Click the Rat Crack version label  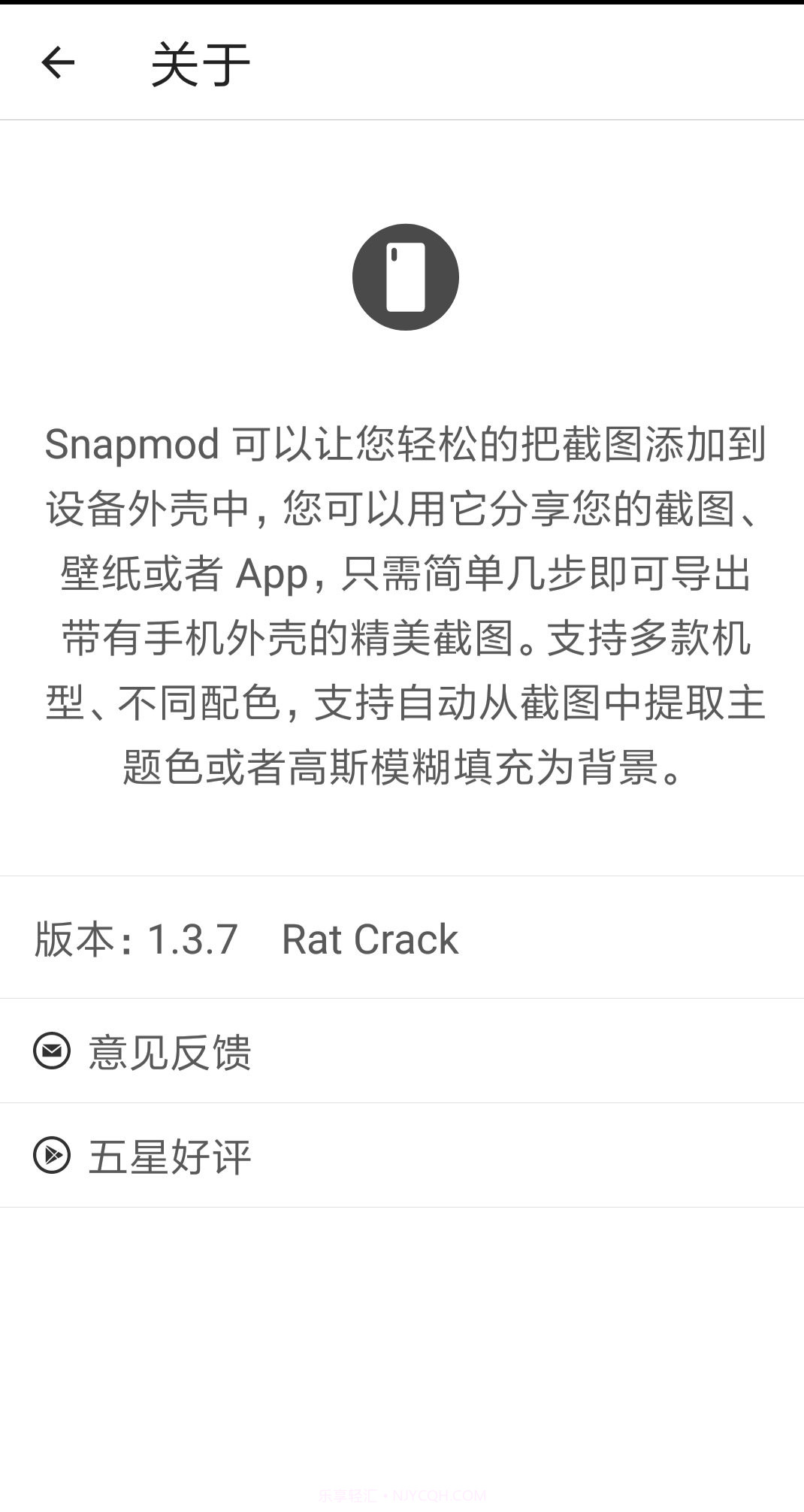click(x=367, y=939)
